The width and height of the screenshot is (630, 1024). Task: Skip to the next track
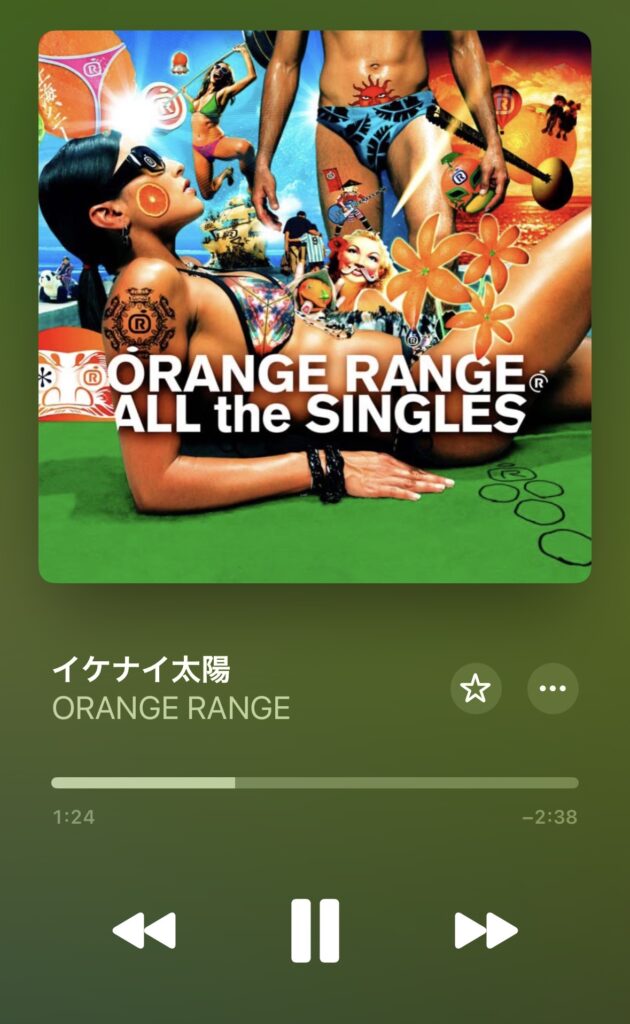[486, 930]
